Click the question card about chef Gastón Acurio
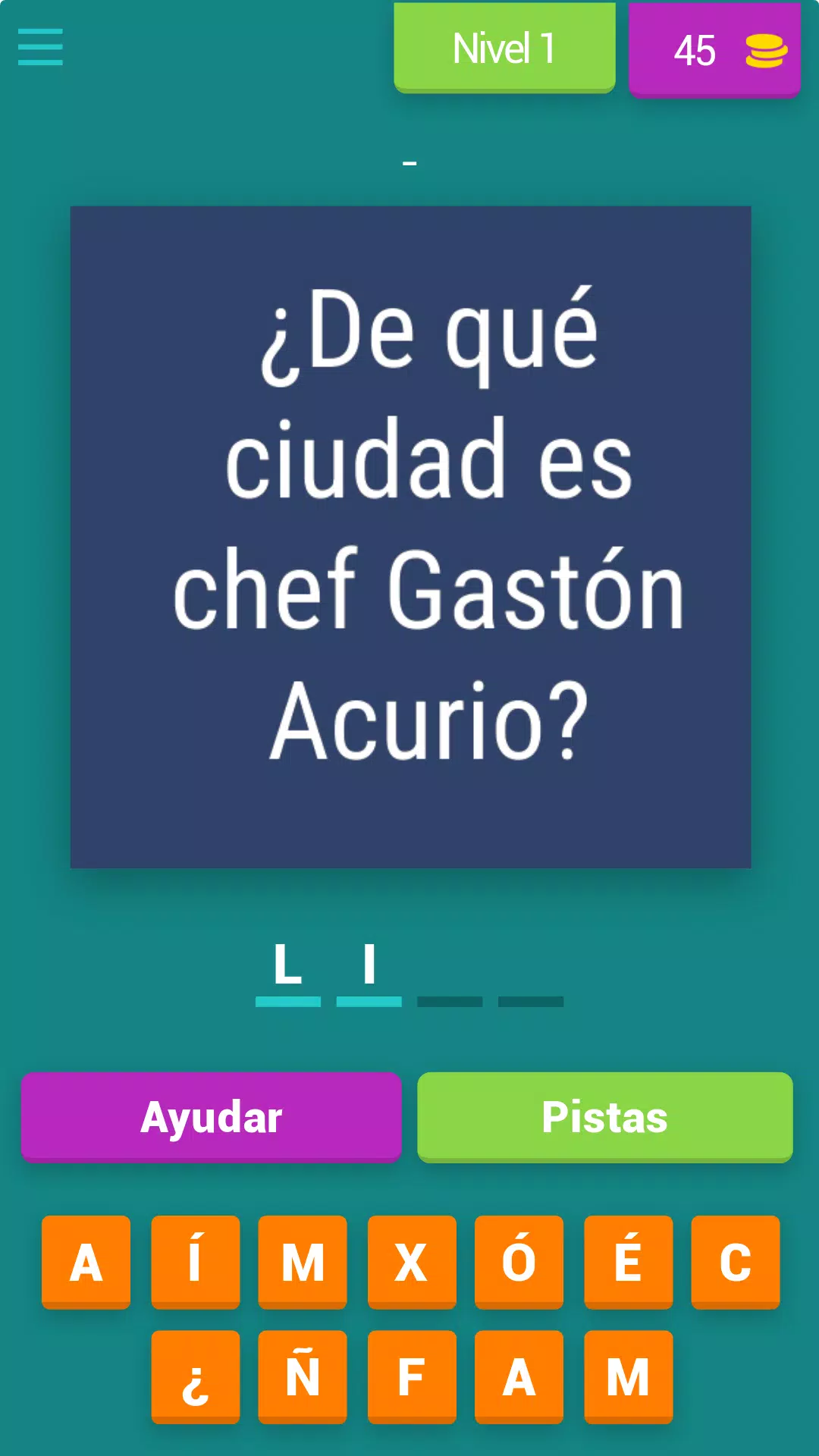Image resolution: width=819 pixels, height=1456 pixels. (x=410, y=535)
